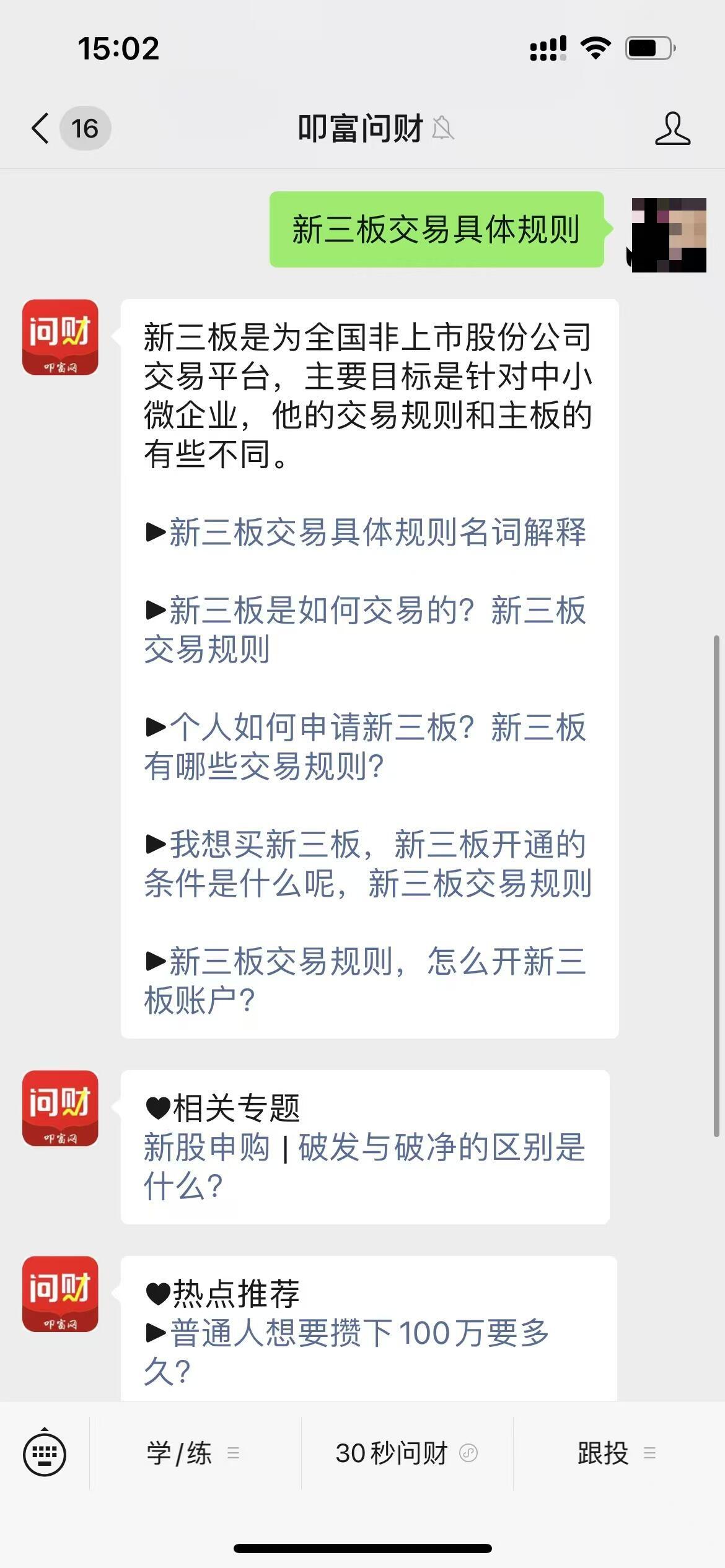Tap my avatar beside the sent message
This screenshot has width=725, height=1568.
pos(669,235)
